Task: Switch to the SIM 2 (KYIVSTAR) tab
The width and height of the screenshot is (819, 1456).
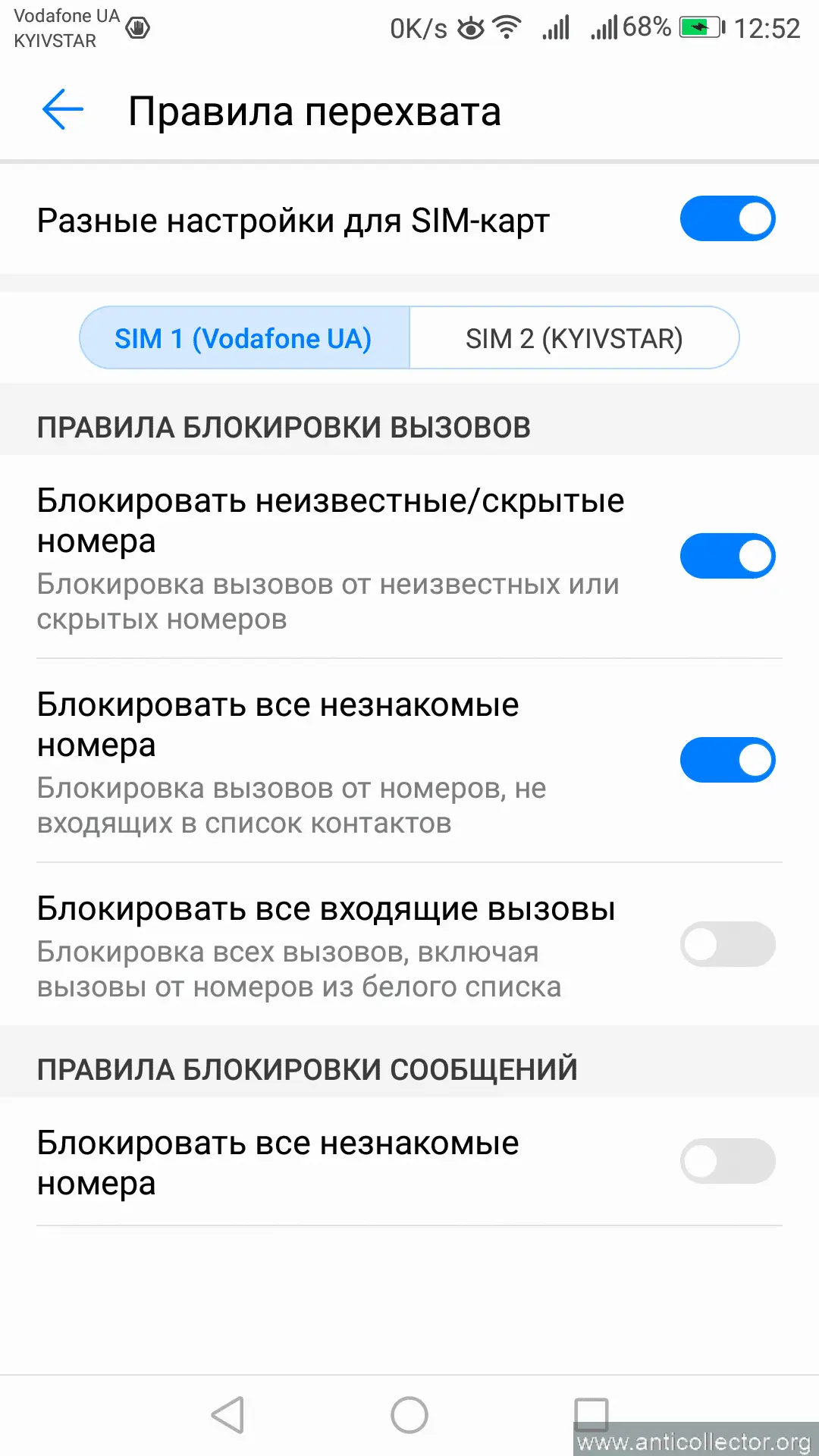Action: pos(574,338)
